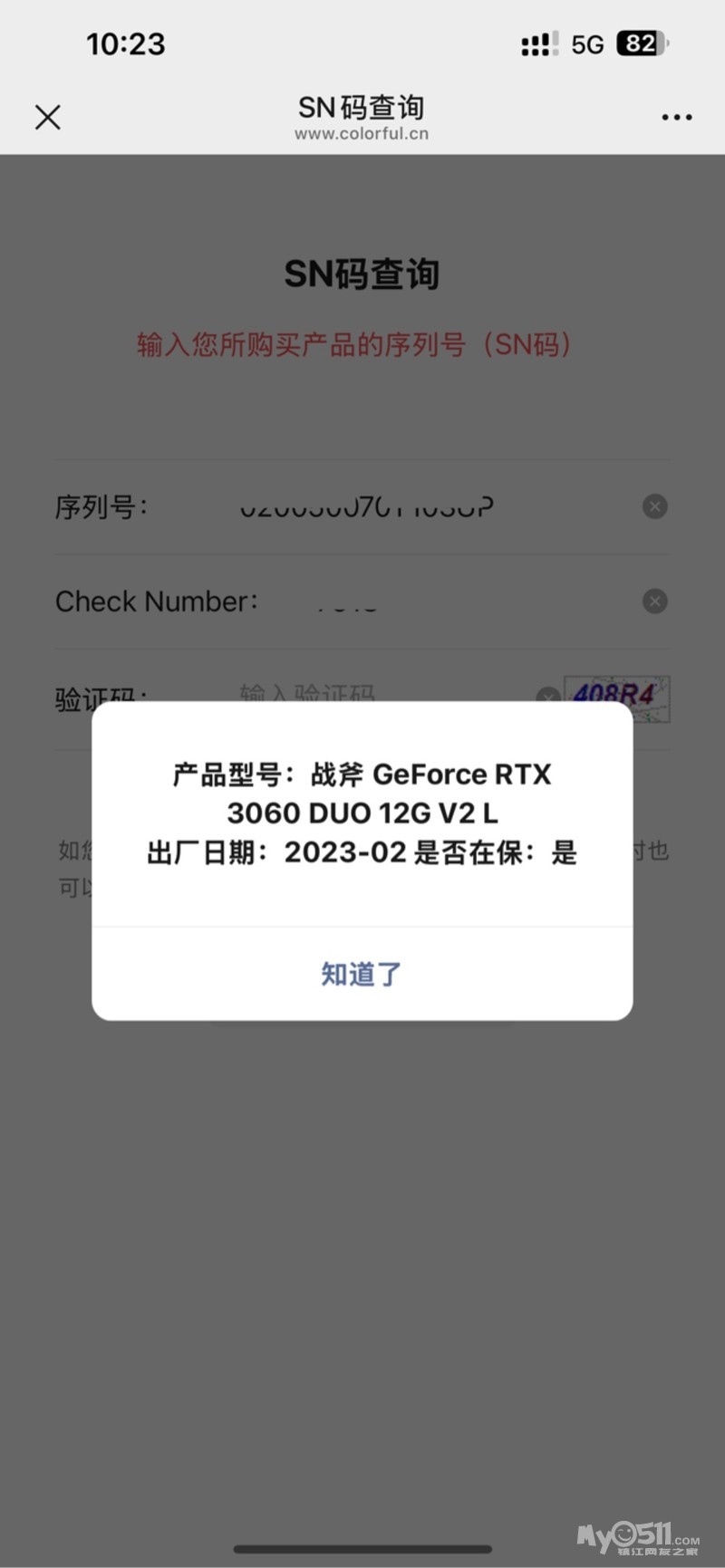Clear the 序列号 serial number field
725x1568 pixels.
click(x=654, y=506)
